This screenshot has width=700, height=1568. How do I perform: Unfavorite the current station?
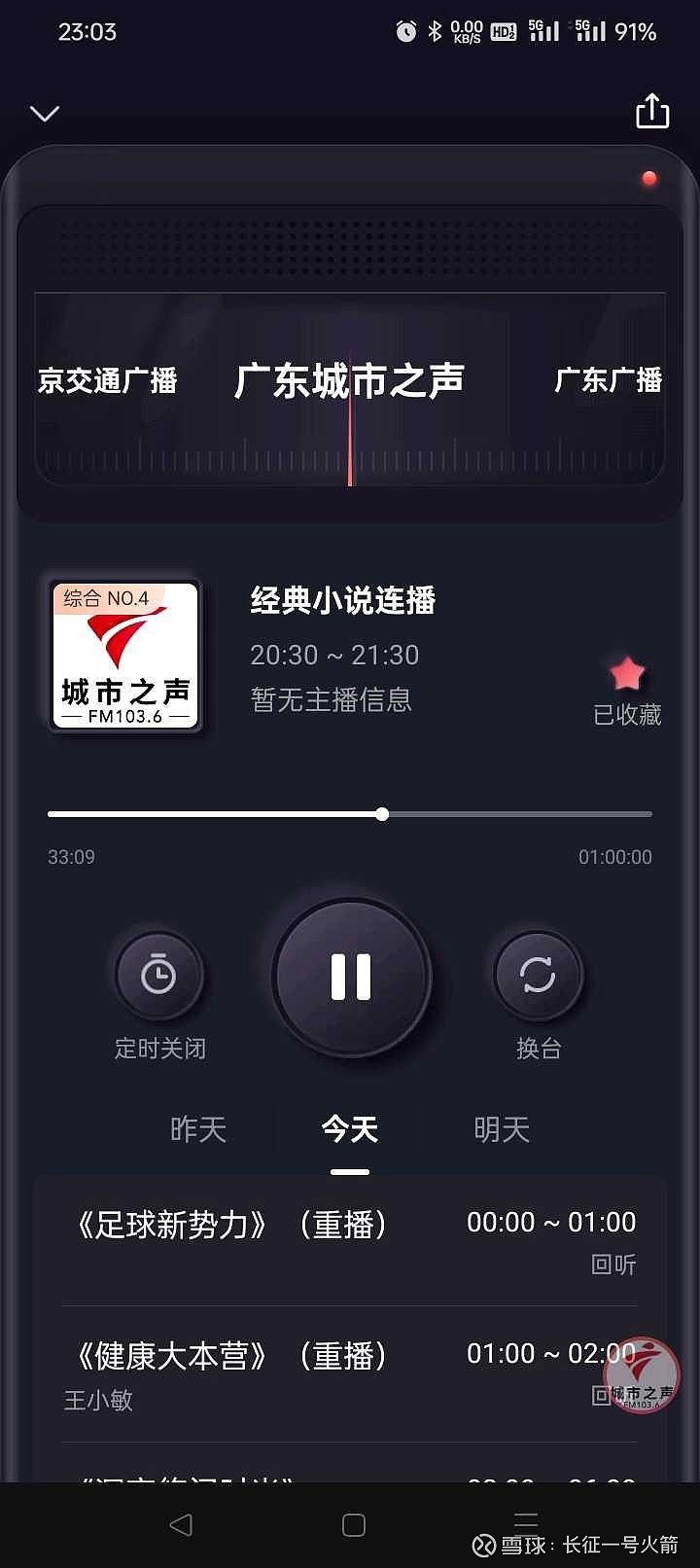click(627, 671)
